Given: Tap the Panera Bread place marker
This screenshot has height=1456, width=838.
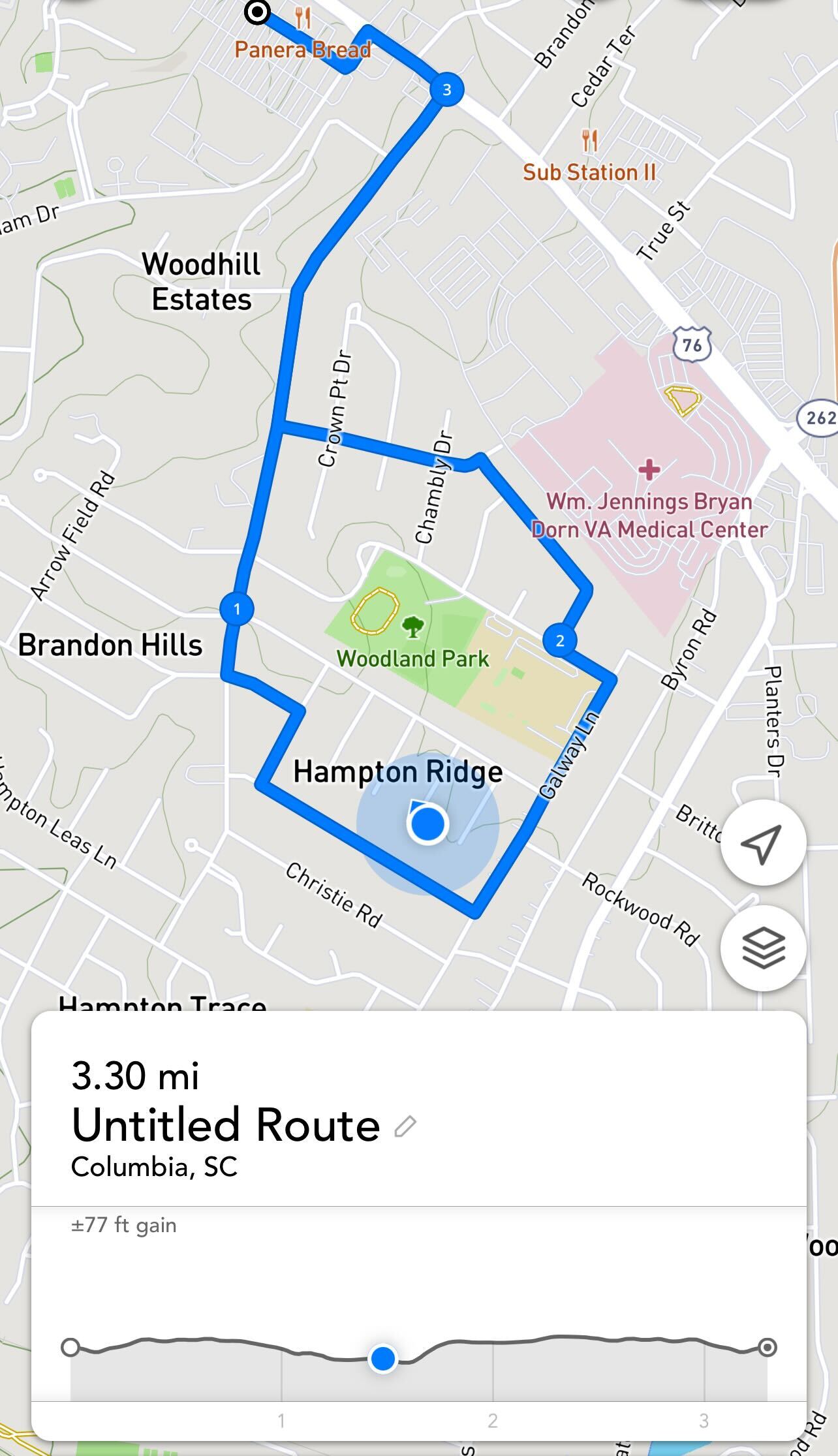Looking at the screenshot, I should [x=303, y=19].
